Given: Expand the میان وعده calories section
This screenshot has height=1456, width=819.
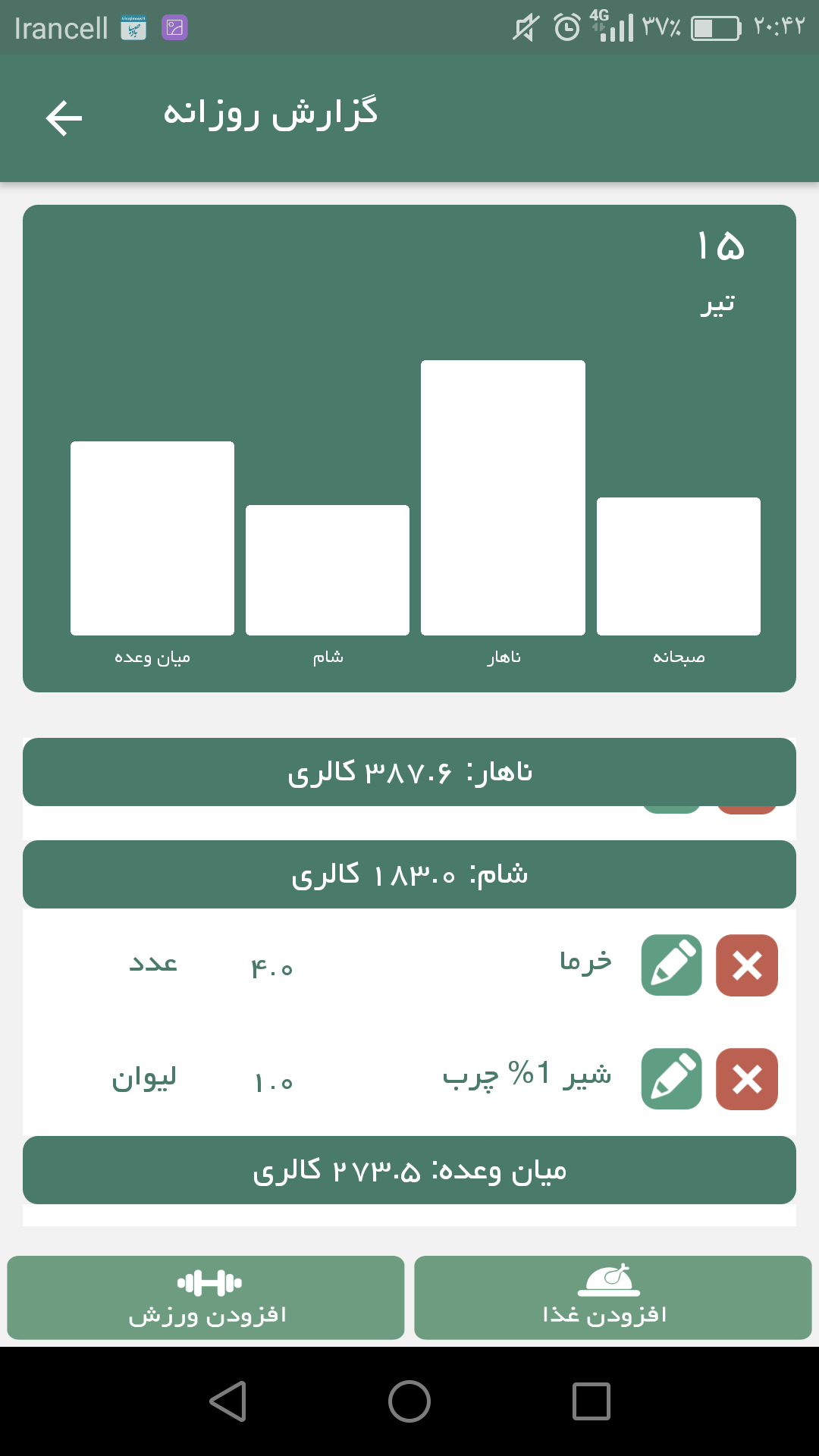Looking at the screenshot, I should [x=409, y=1170].
